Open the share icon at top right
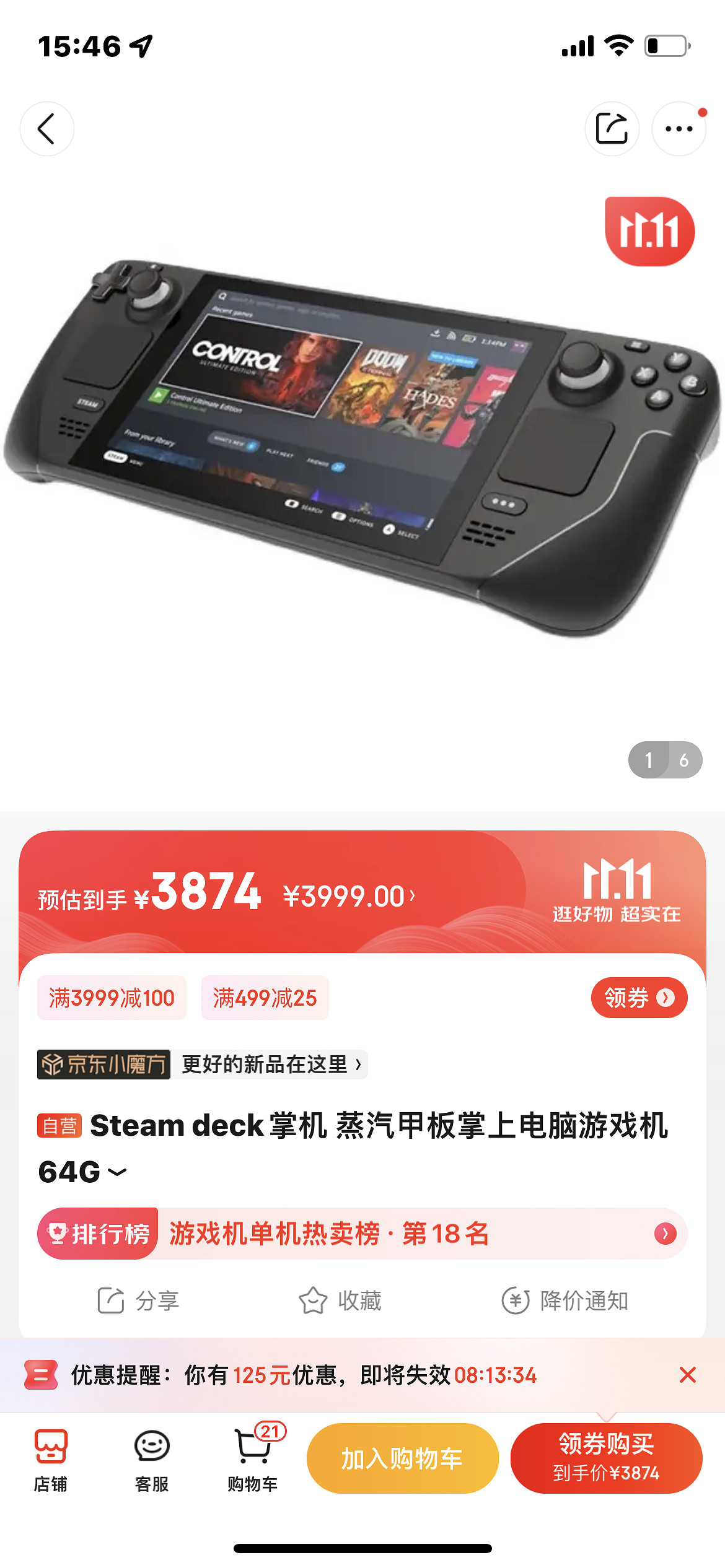 tap(612, 129)
